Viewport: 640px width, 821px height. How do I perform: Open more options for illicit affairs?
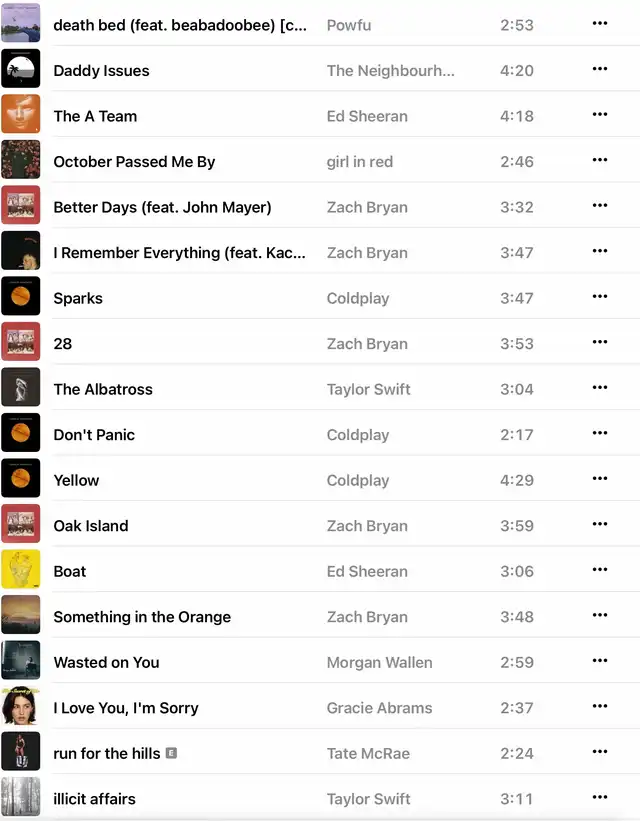click(600, 797)
